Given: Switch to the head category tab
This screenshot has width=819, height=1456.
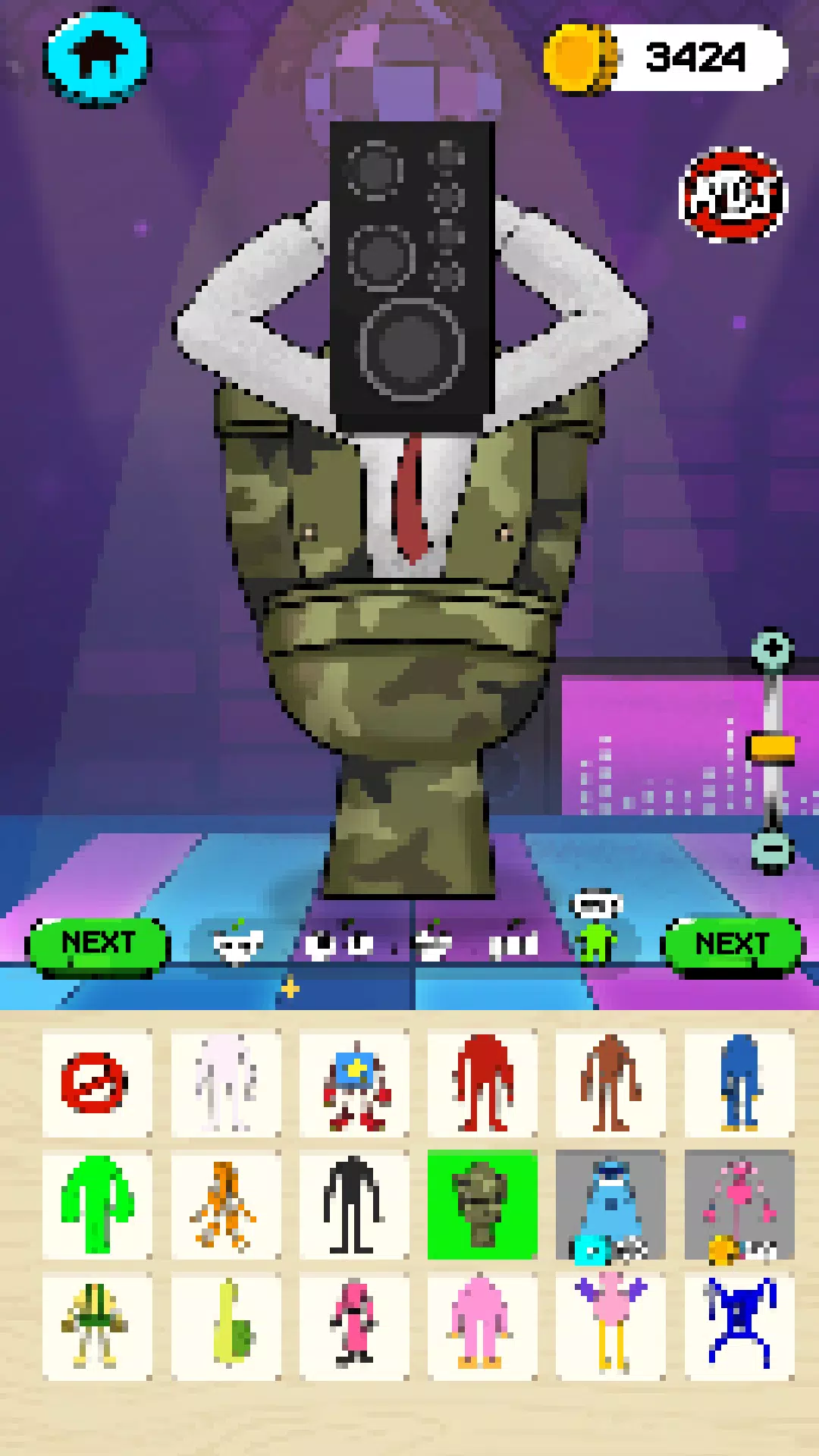Looking at the screenshot, I should pyautogui.click(x=238, y=944).
